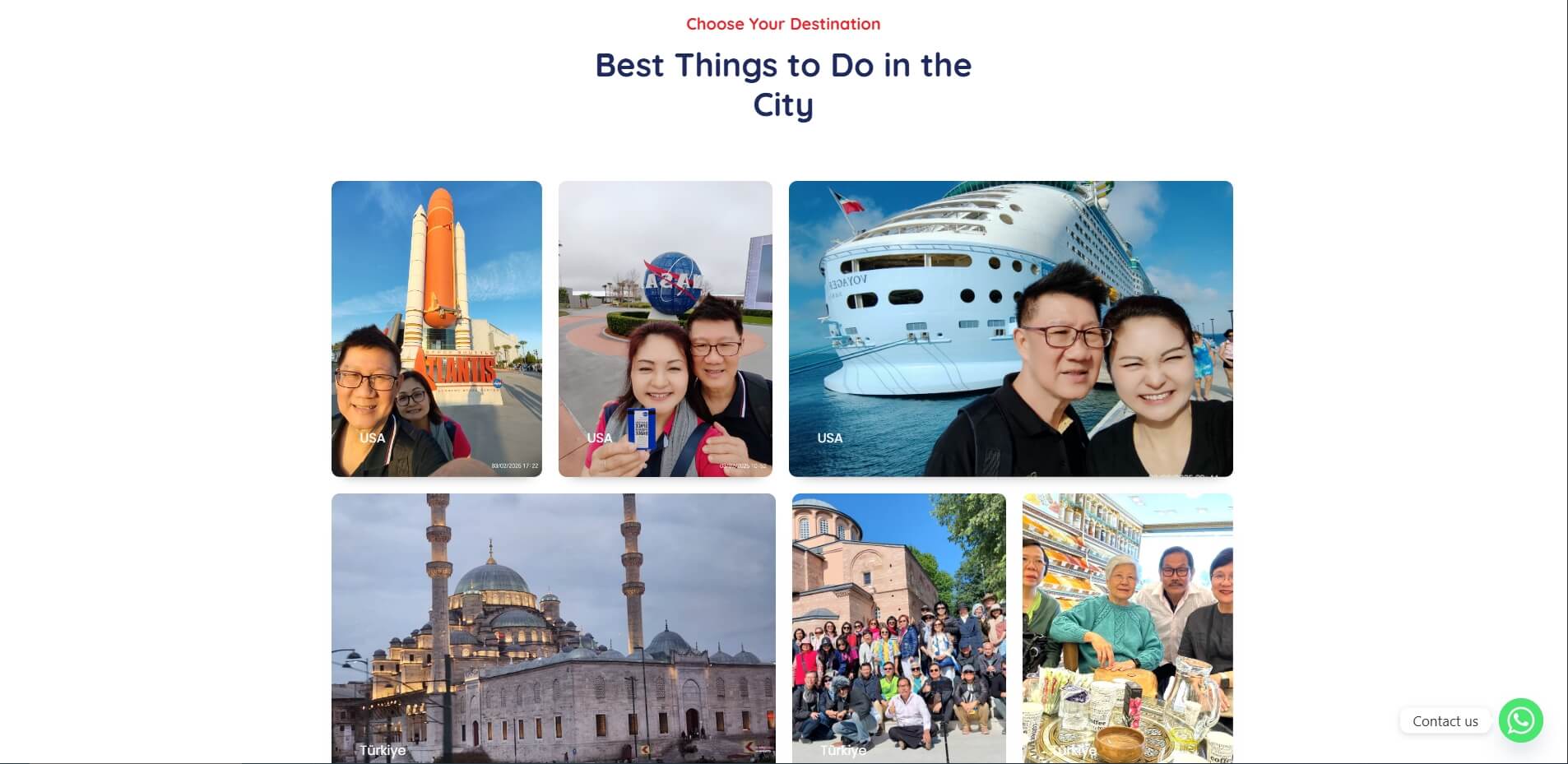Open the Türkiye coffee table photo card
This screenshot has width=1568, height=764.
click(1127, 628)
